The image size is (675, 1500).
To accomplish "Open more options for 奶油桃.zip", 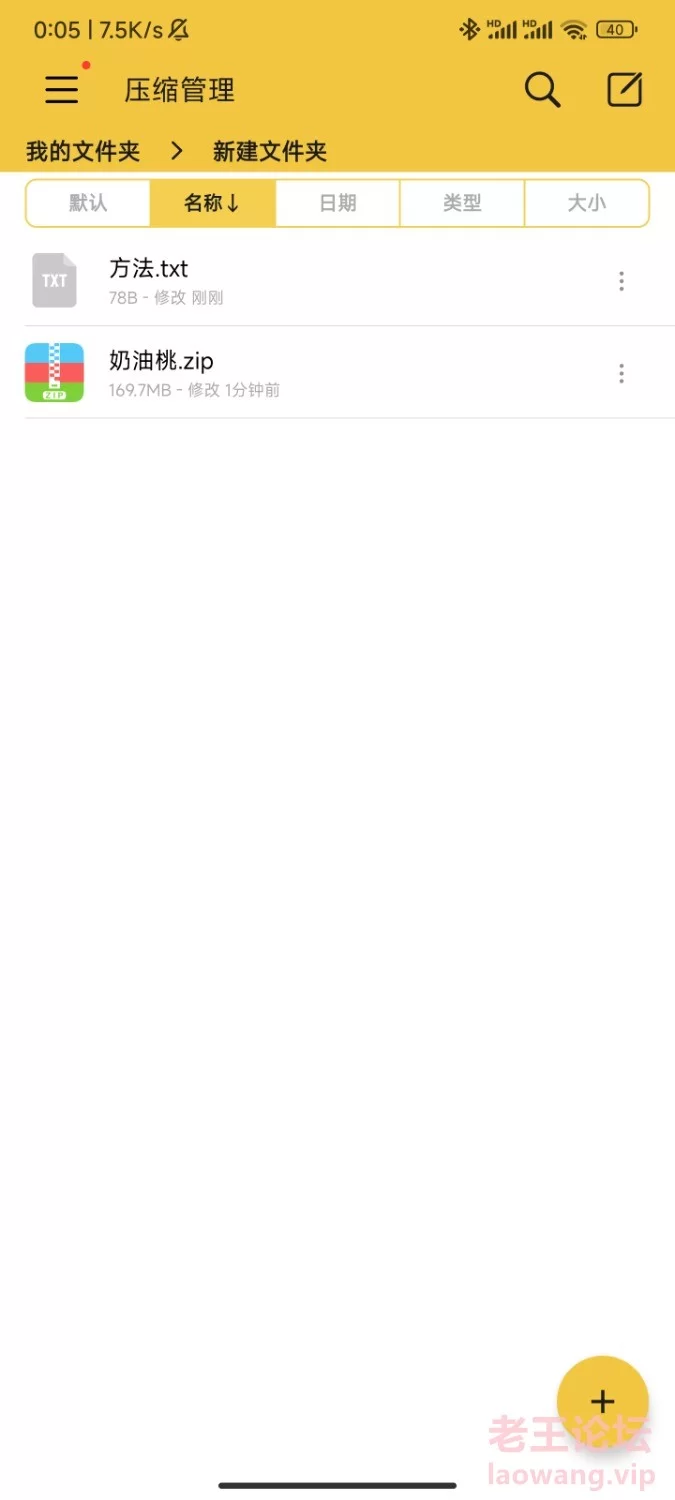I will point(621,373).
